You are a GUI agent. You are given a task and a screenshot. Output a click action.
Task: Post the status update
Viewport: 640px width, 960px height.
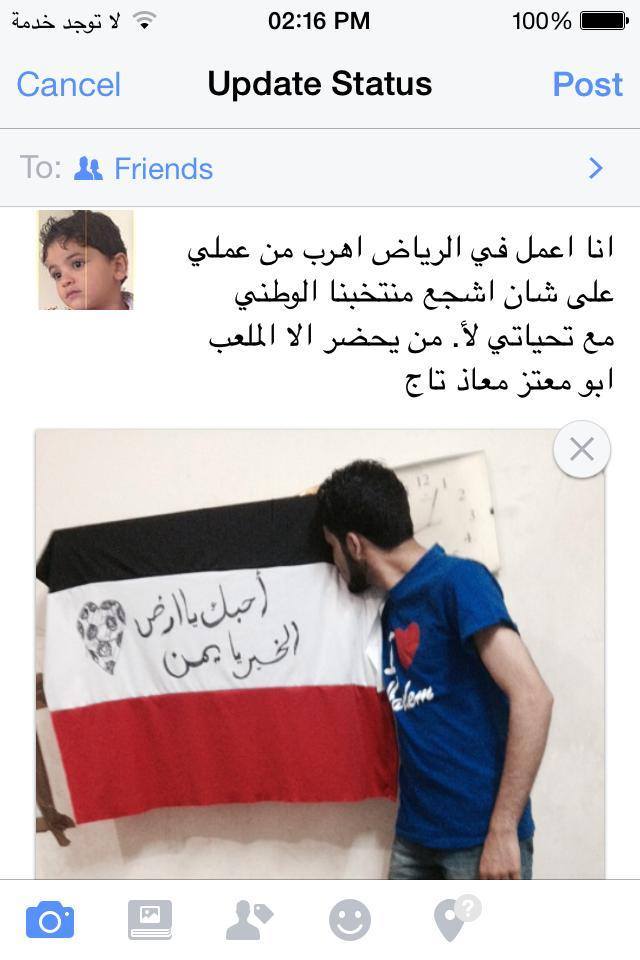pyautogui.click(x=587, y=85)
